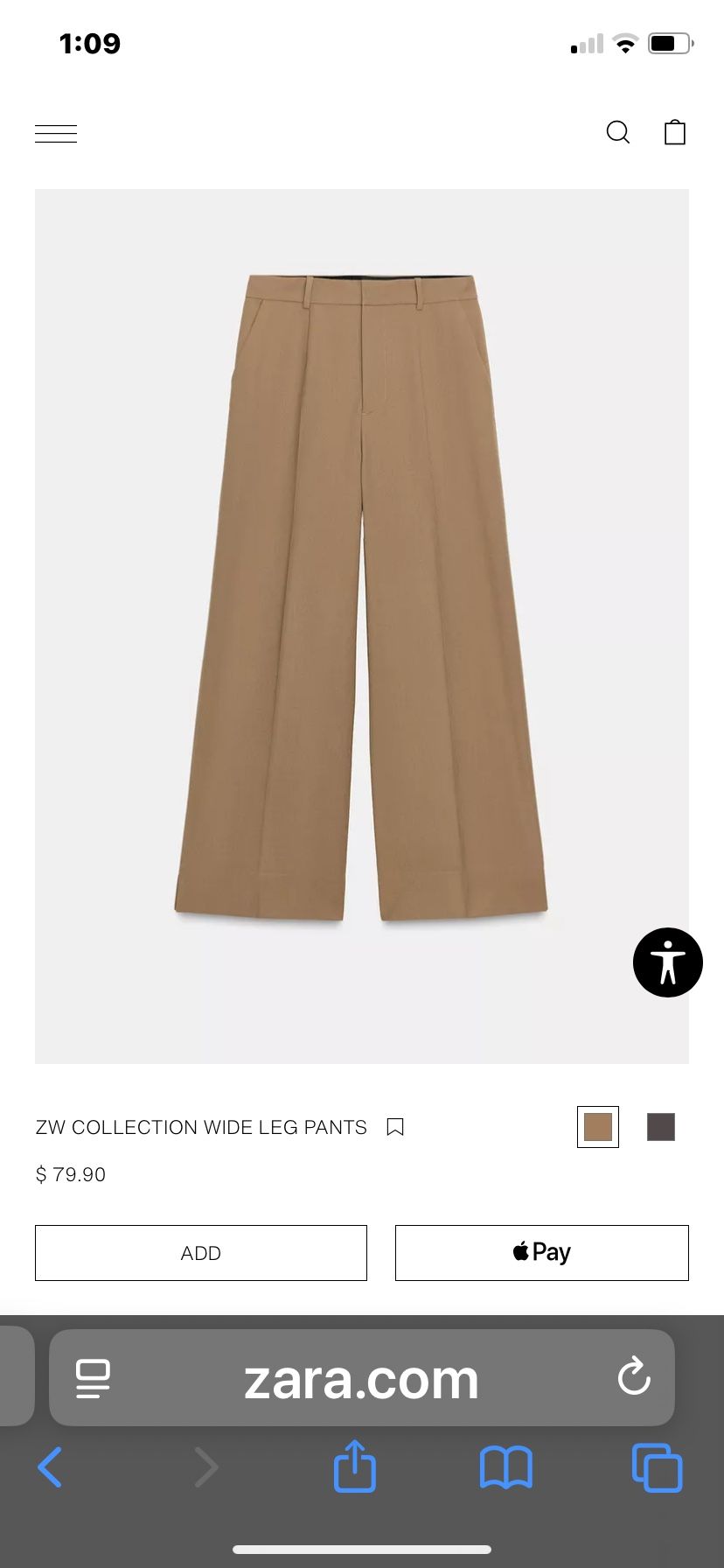Image resolution: width=724 pixels, height=1568 pixels.
Task: Share the page using Safari's share icon
Action: pyautogui.click(x=354, y=1468)
